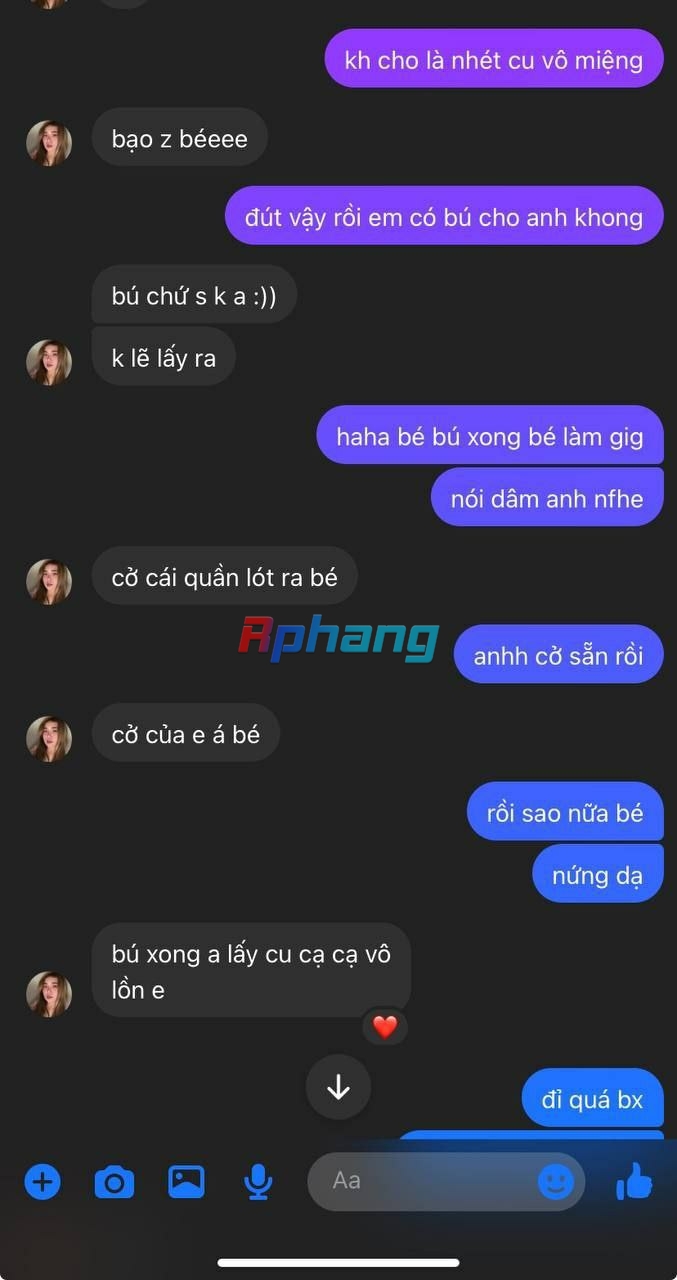This screenshot has width=677, height=1280.
Task: Tap the microphone to record voice message
Action: [258, 1182]
